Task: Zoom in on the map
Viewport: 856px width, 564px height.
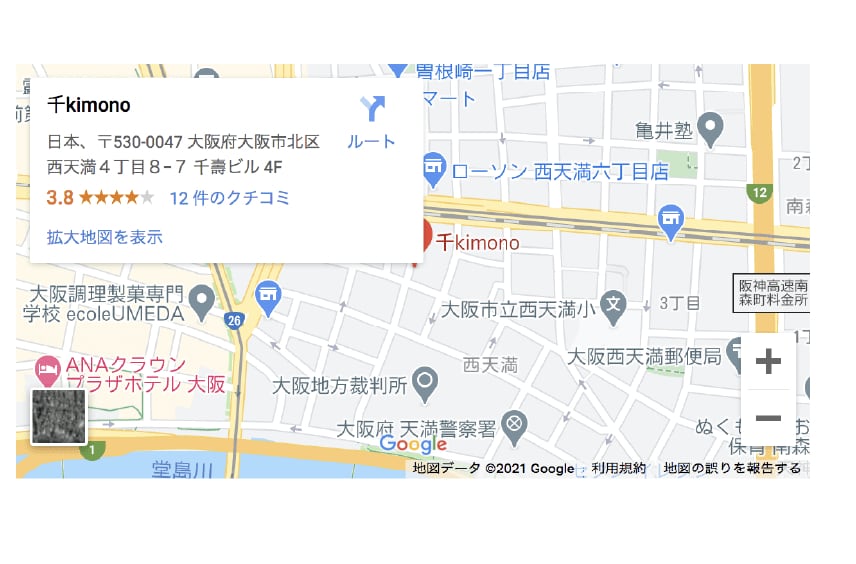Action: click(x=768, y=362)
